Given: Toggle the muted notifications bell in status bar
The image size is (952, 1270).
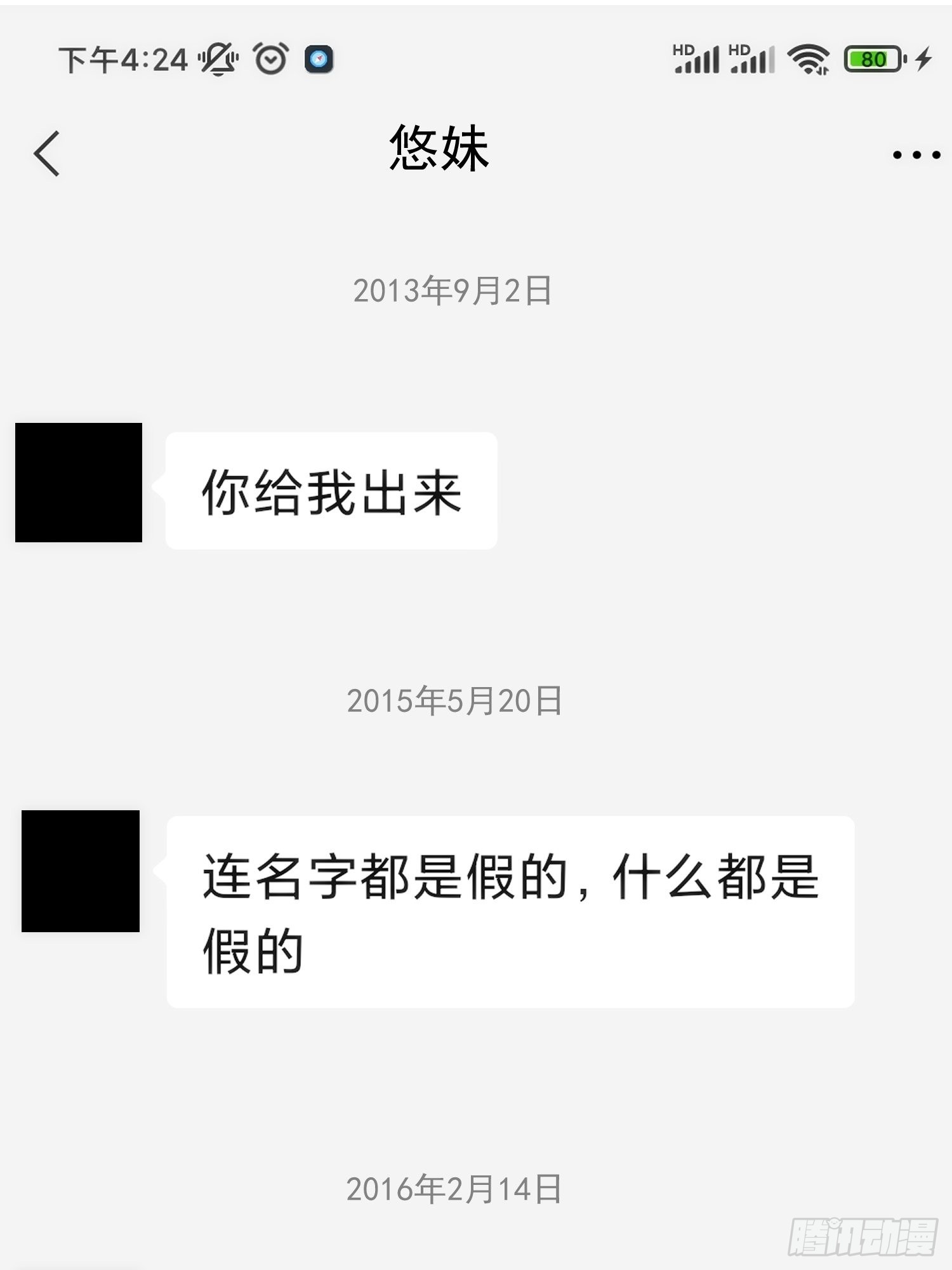Looking at the screenshot, I should pos(216,57).
